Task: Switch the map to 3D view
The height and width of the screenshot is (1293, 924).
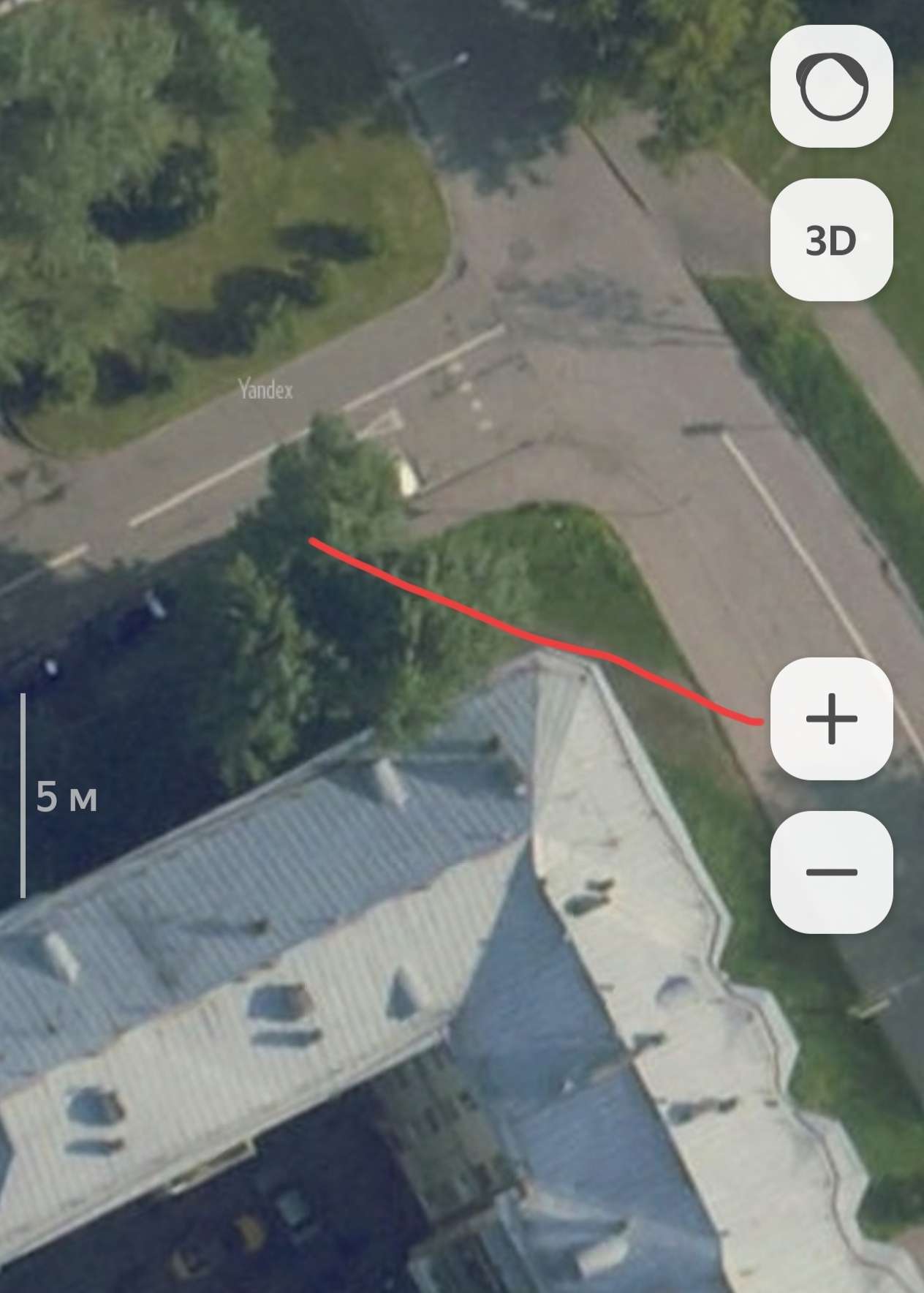Action: point(832,240)
